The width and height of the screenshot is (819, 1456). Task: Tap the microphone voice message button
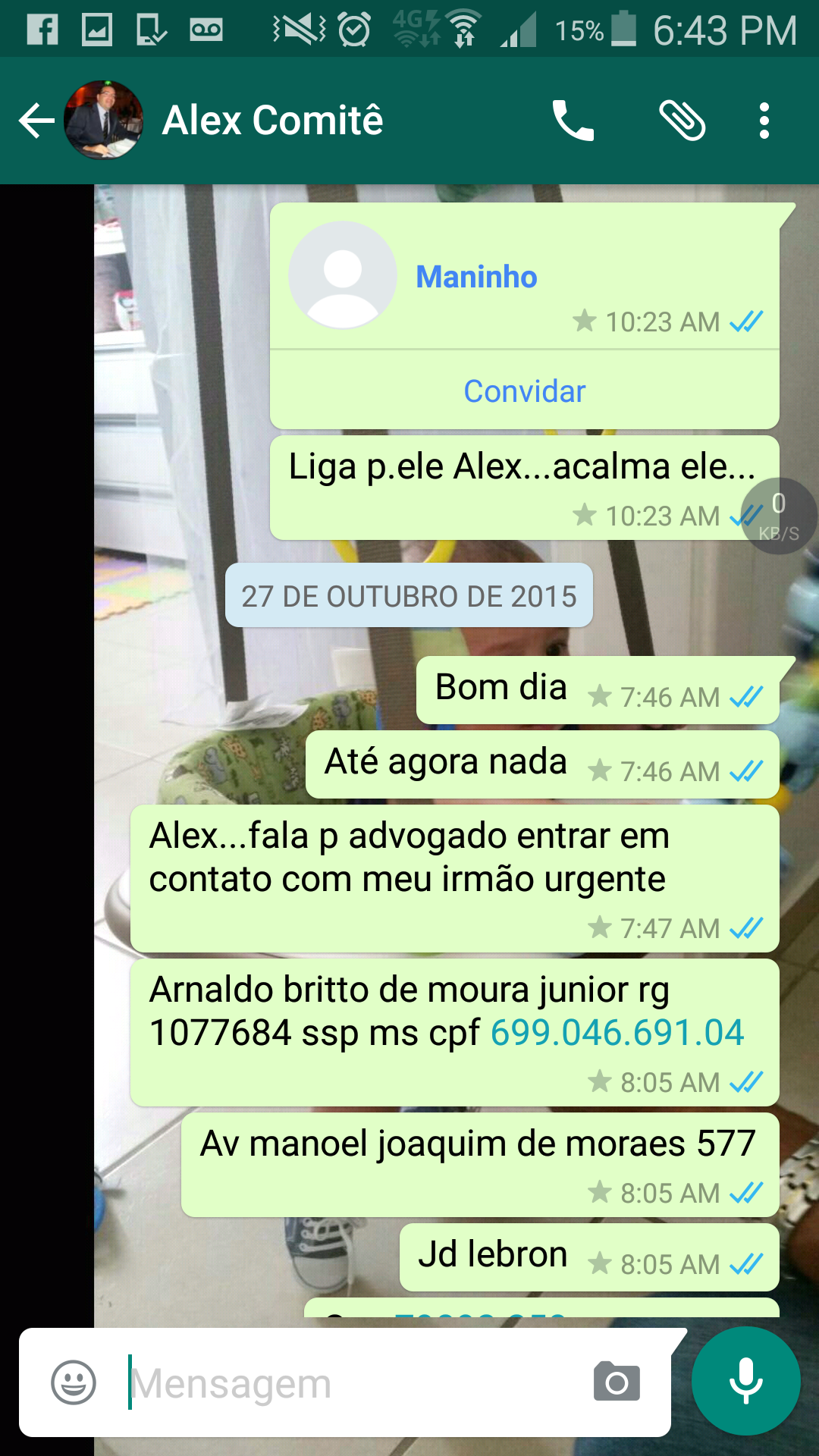point(745,1381)
